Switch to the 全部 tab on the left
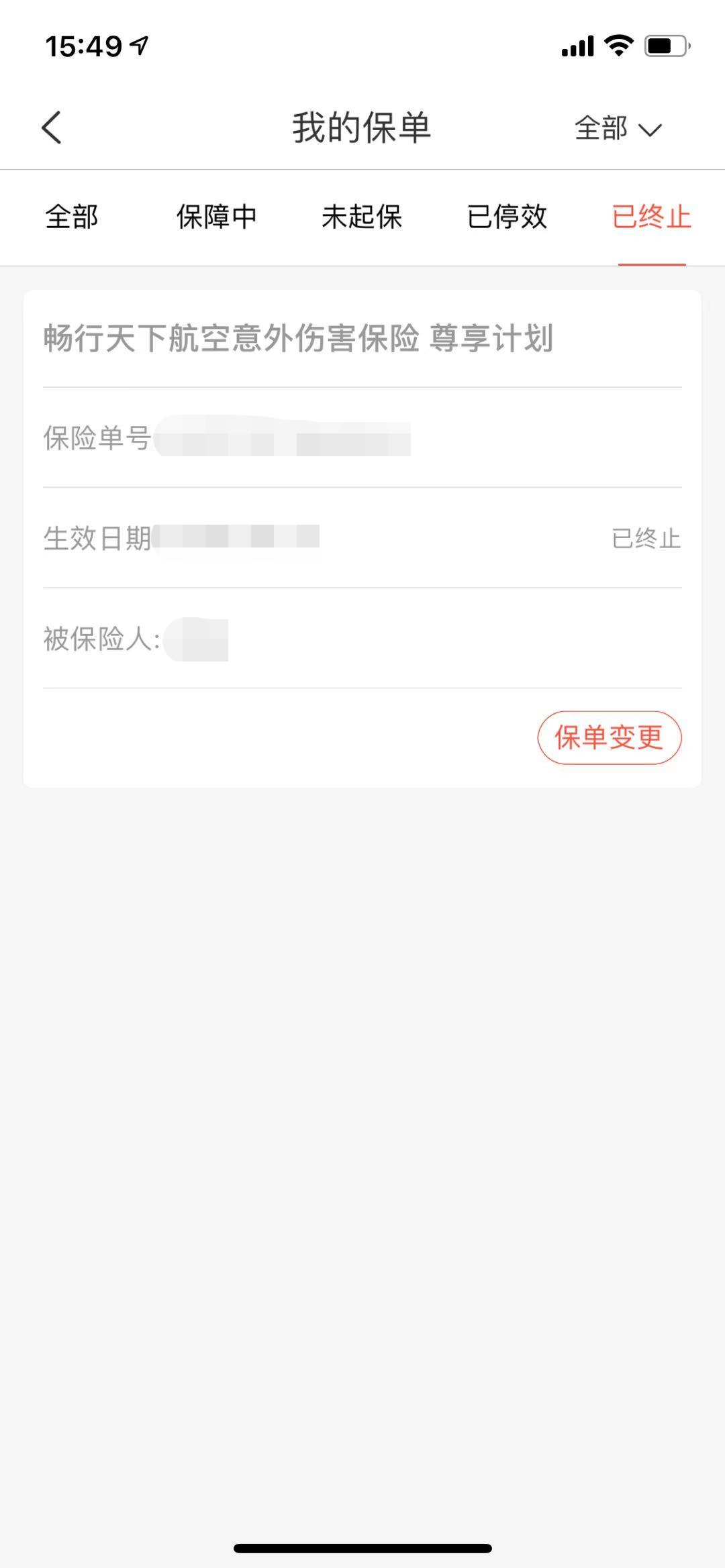The image size is (725, 1568). pyautogui.click(x=71, y=217)
